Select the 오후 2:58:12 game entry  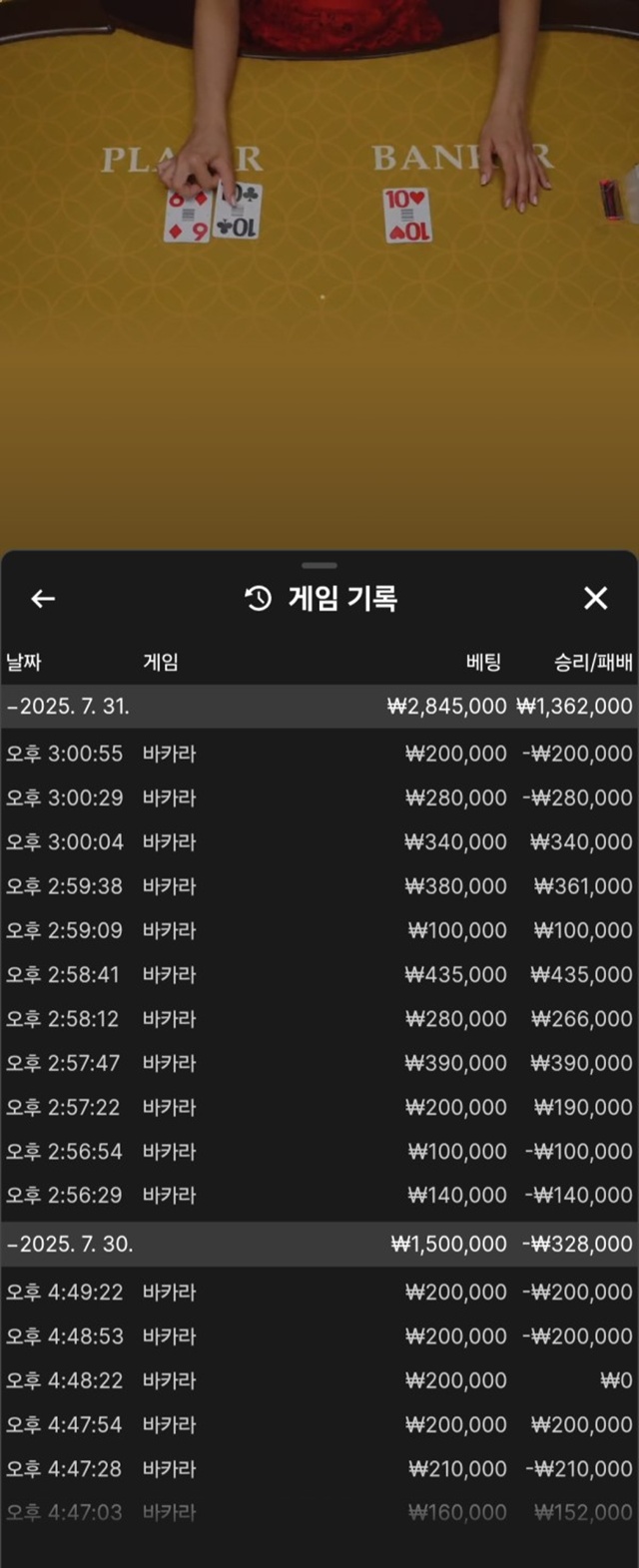click(x=319, y=1019)
